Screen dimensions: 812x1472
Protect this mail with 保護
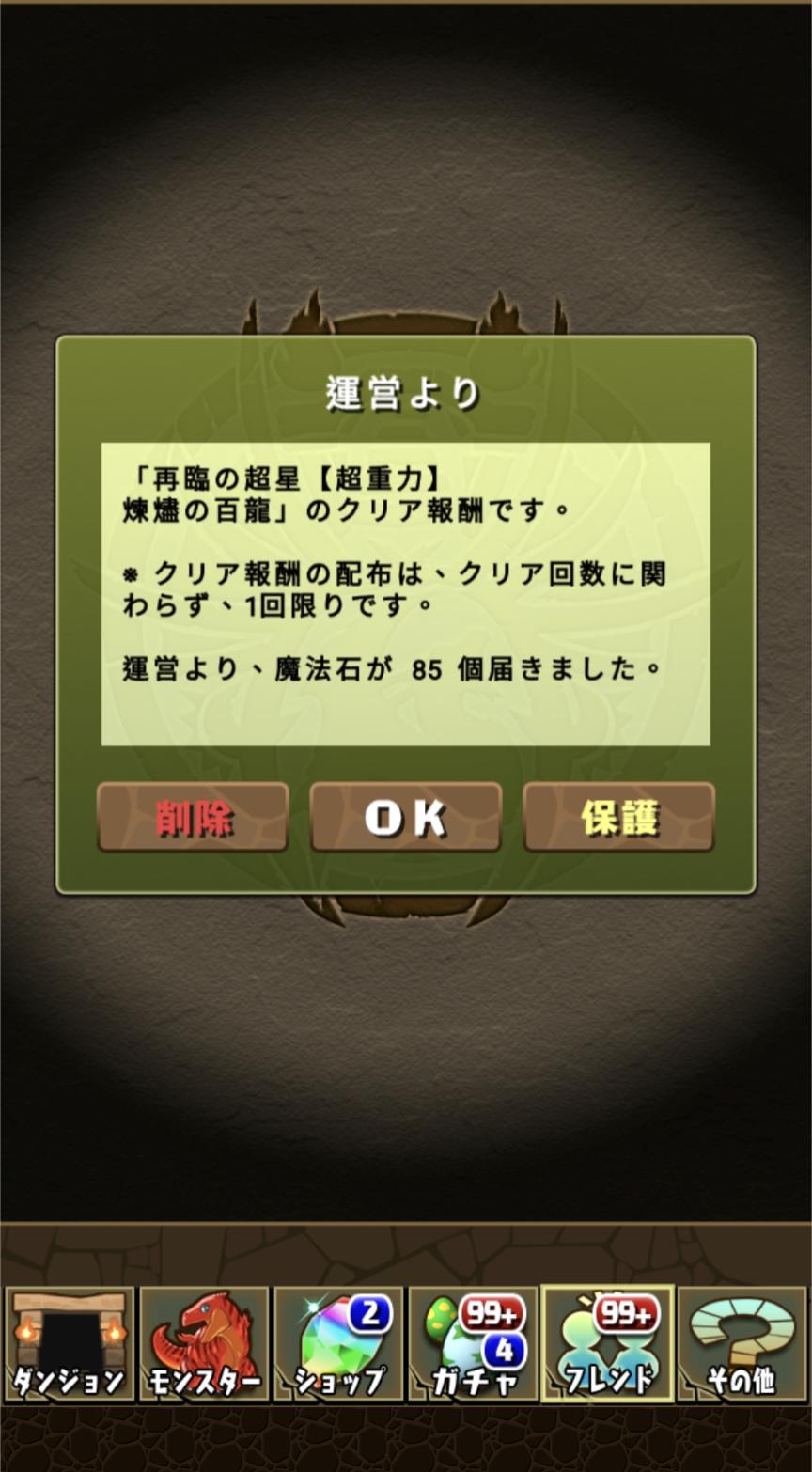[619, 818]
